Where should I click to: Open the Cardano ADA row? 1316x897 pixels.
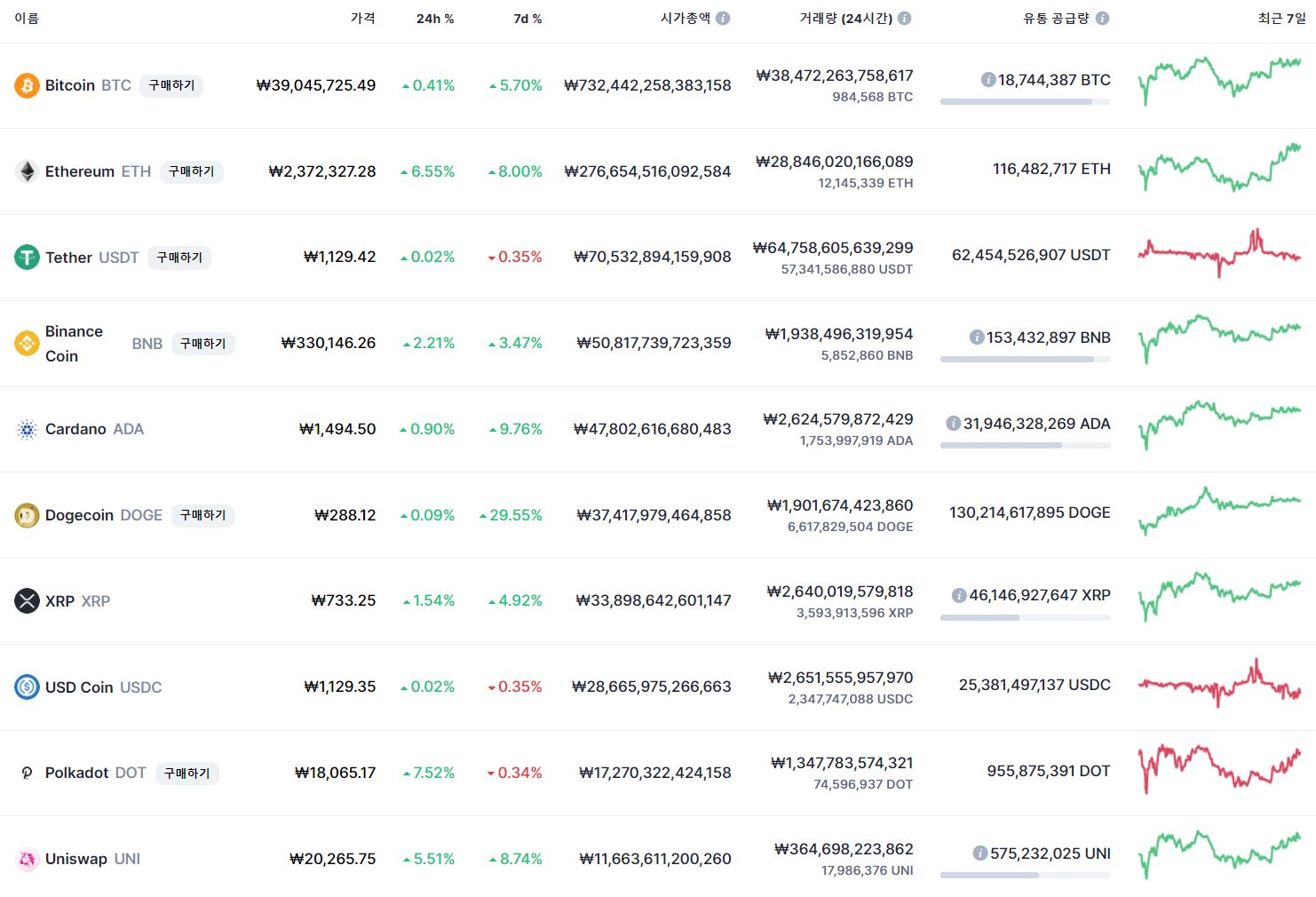click(x=75, y=429)
